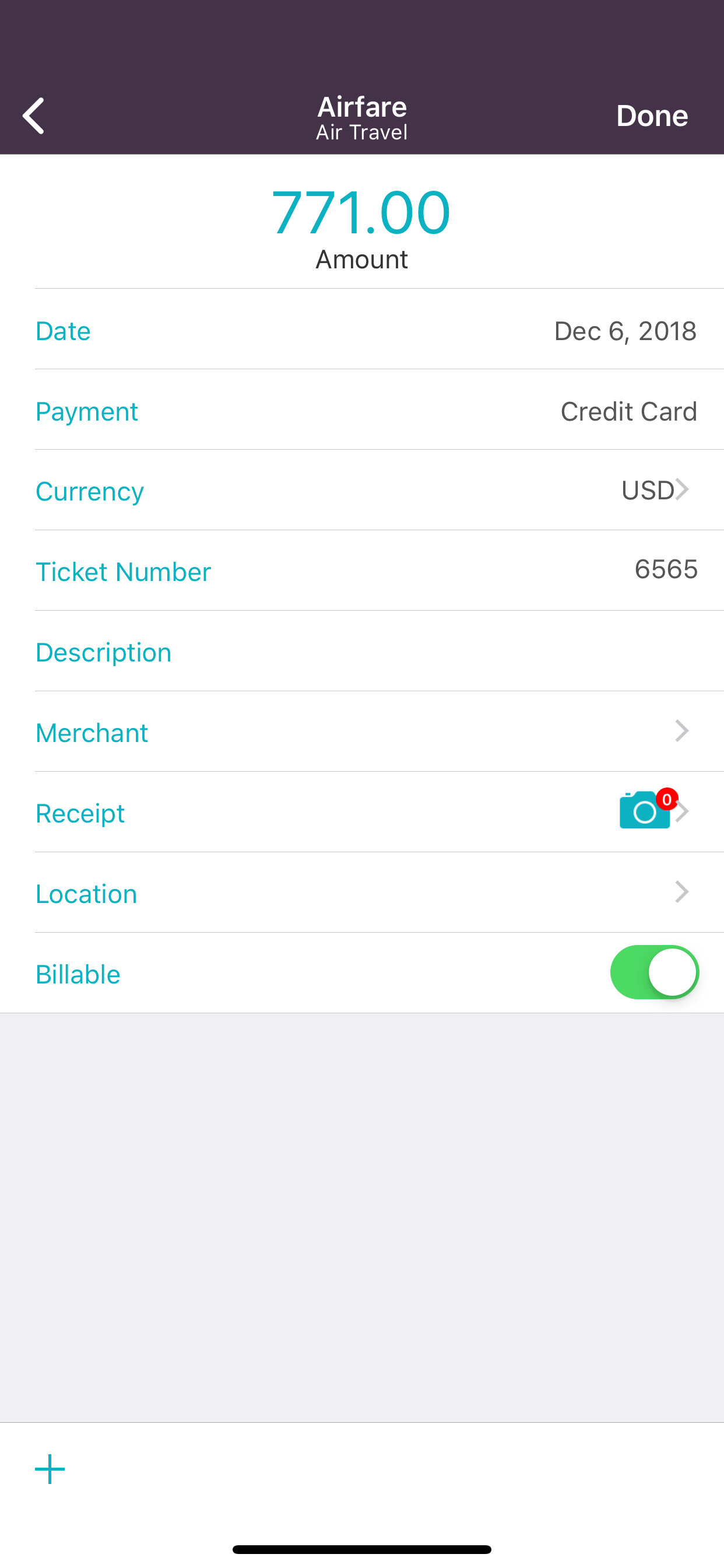Viewport: 724px width, 1568px height.
Task: Tap Done to save the expense
Action: coord(652,116)
